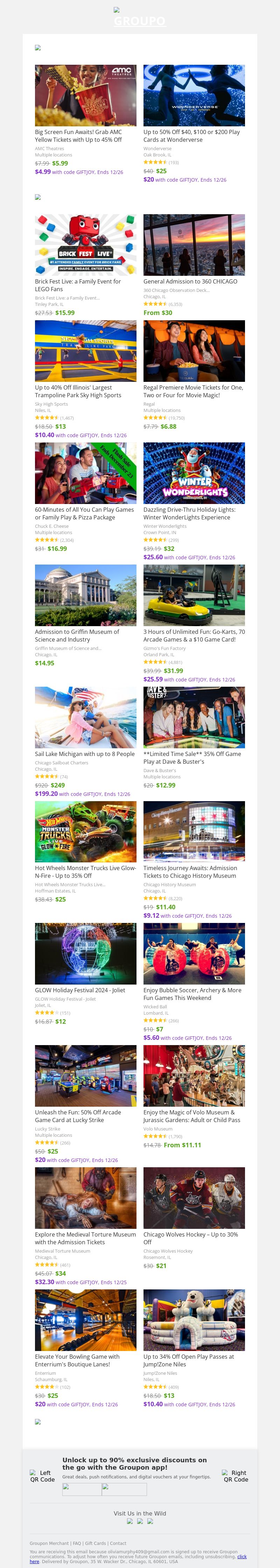Check out the Winter WonderLights Experience deal

point(194,473)
